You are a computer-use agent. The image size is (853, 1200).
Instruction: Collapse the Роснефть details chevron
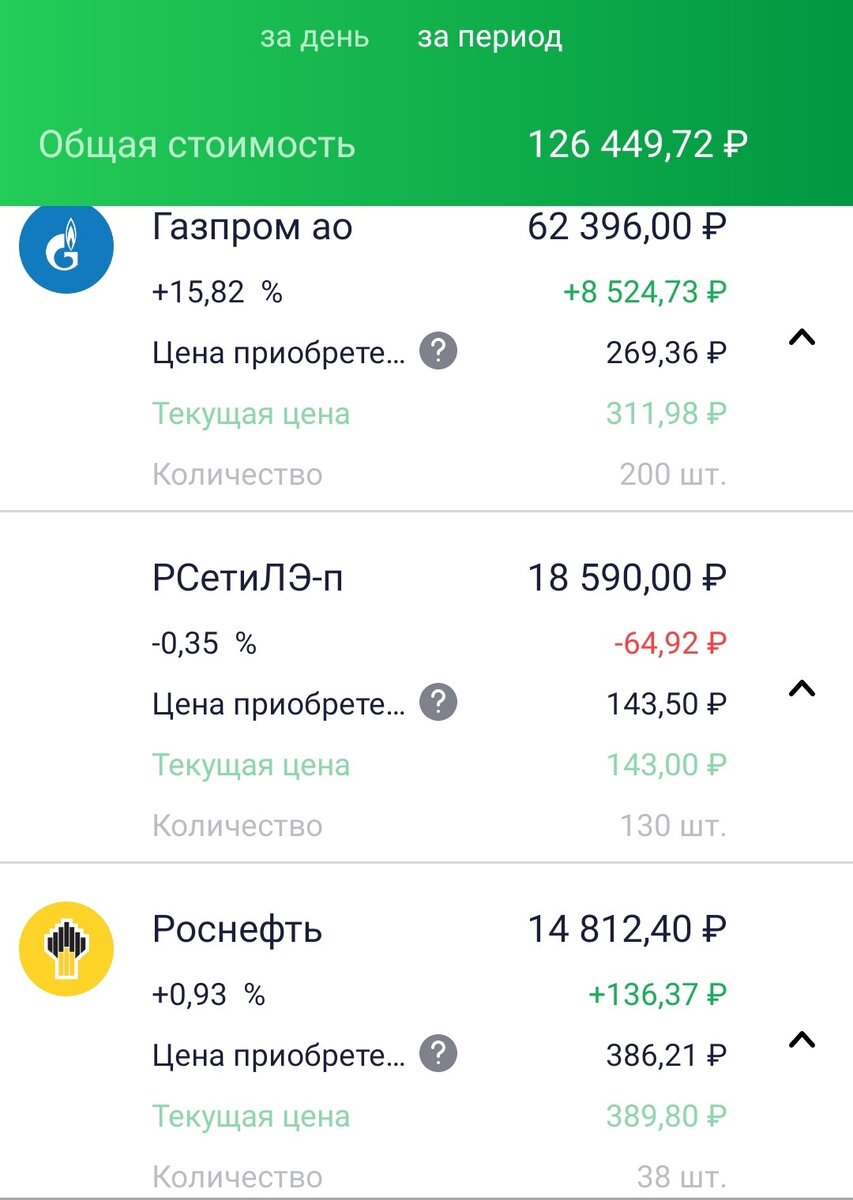point(802,1040)
